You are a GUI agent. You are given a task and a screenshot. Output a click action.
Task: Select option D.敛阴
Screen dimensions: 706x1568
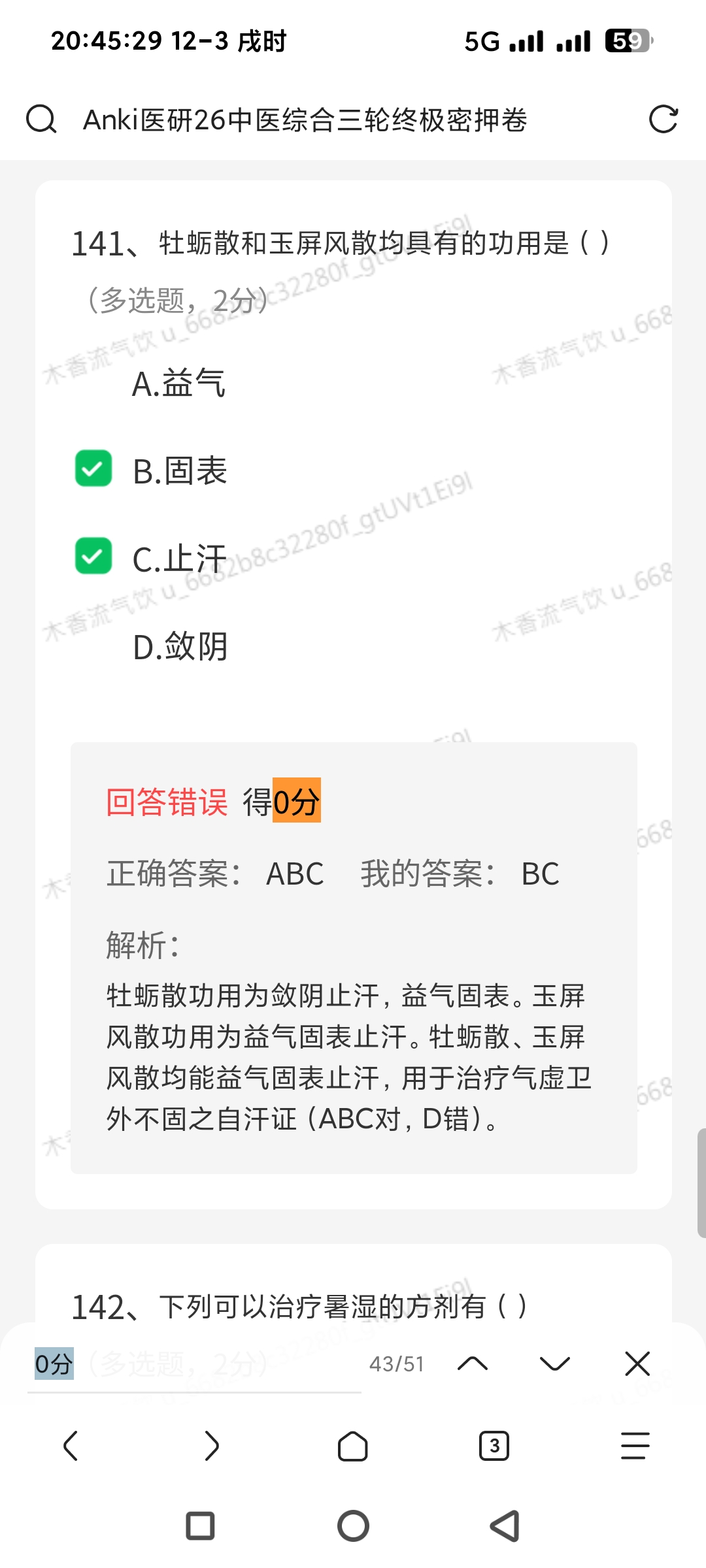tap(179, 647)
